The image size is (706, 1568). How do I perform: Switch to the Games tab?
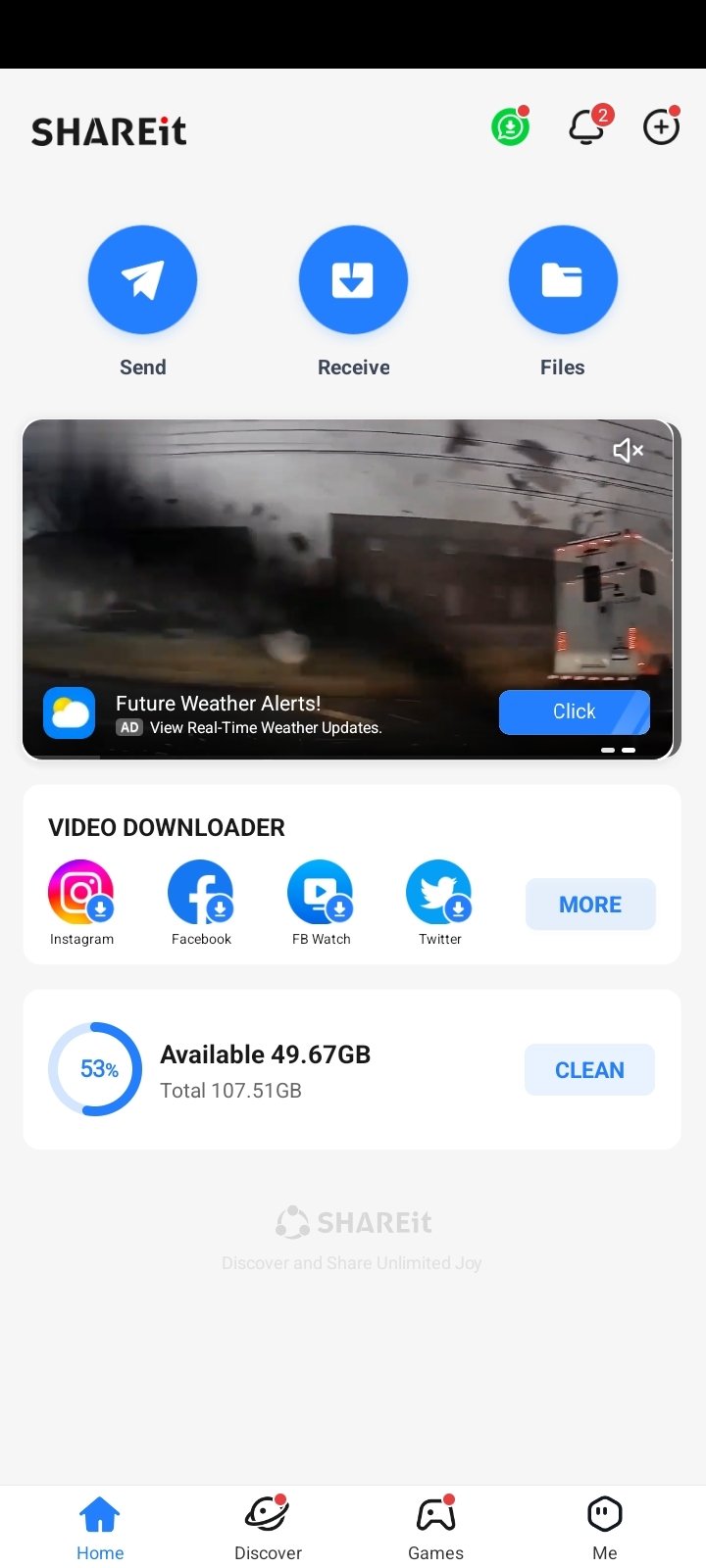click(435, 1528)
